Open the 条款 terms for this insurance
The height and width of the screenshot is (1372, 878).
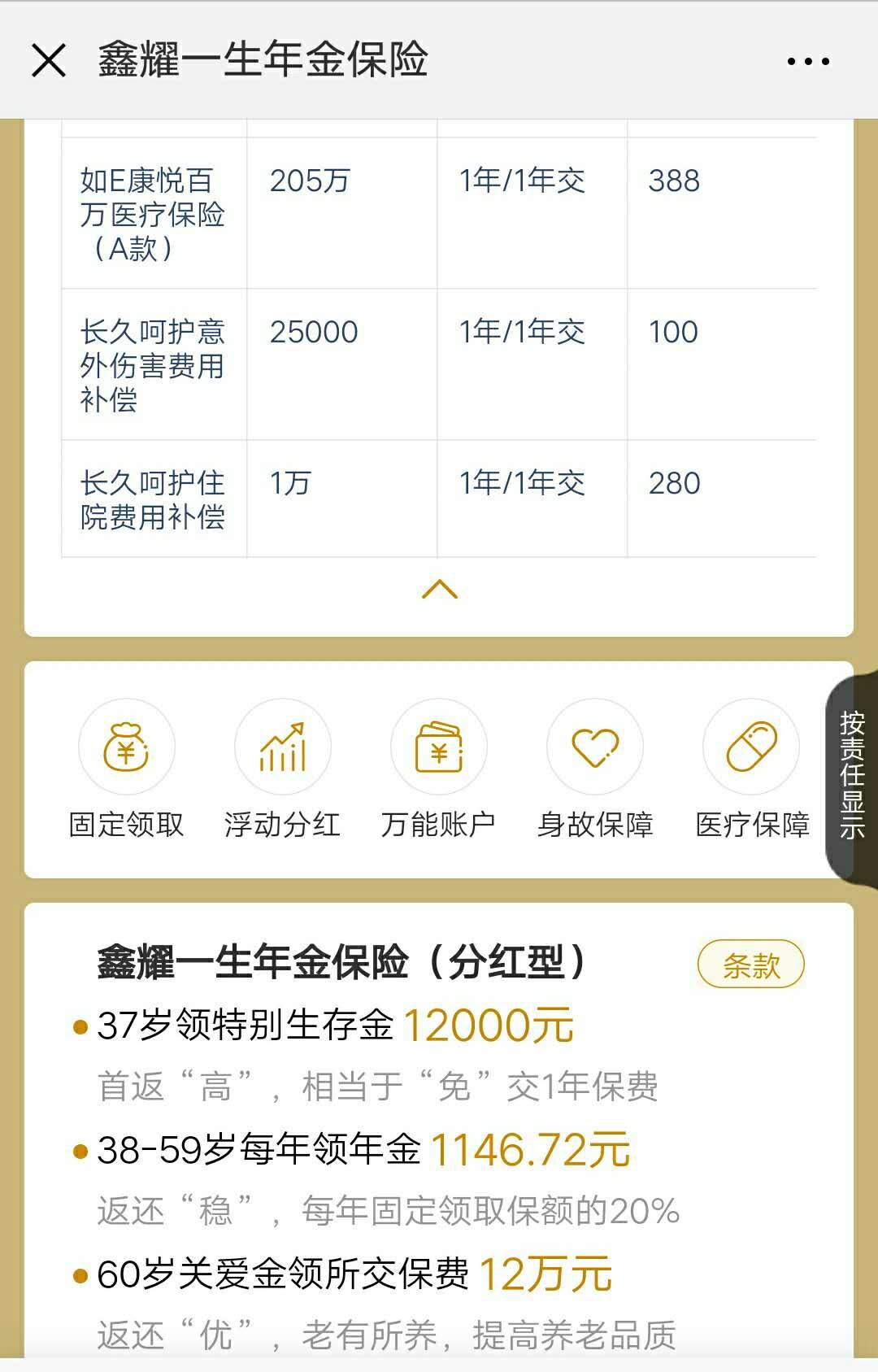coord(750,965)
